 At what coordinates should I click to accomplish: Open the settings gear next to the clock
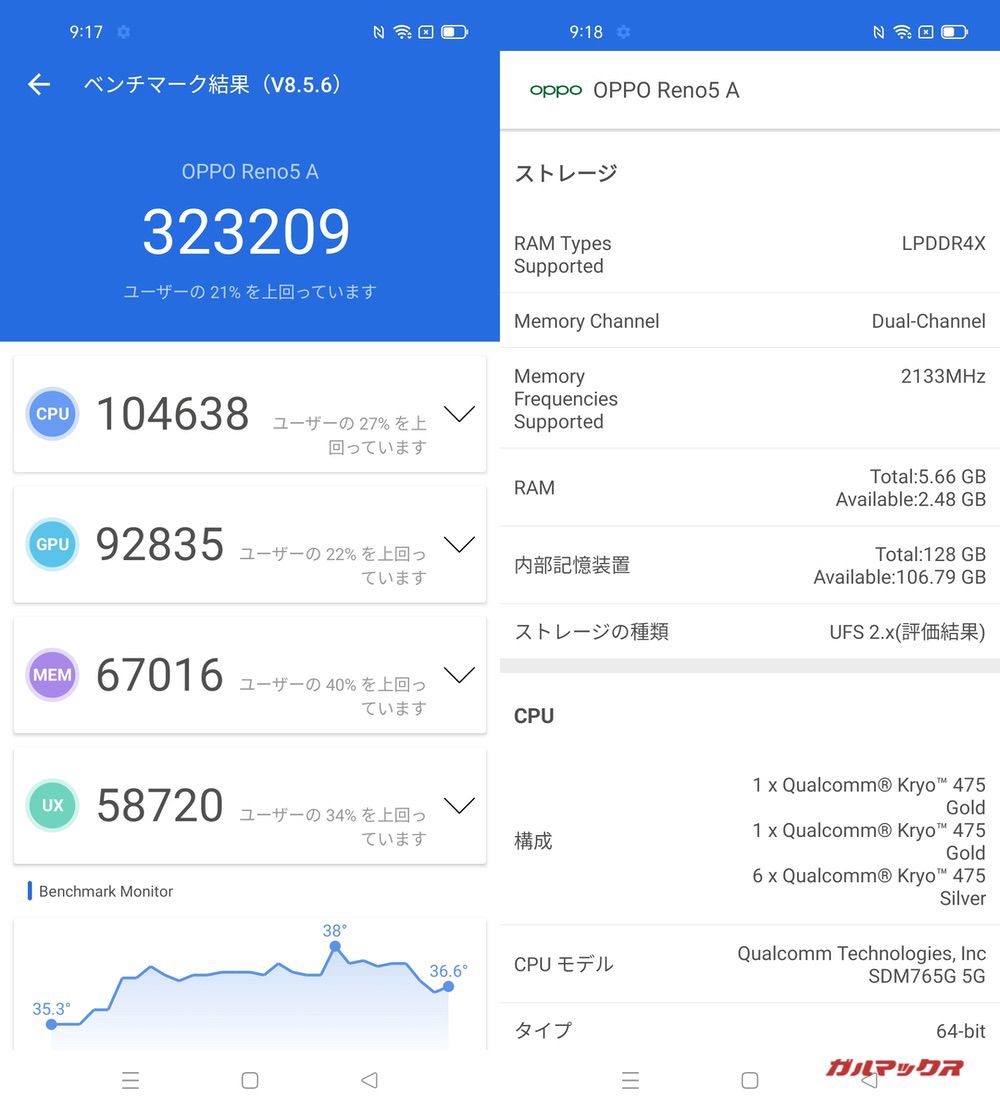[122, 31]
